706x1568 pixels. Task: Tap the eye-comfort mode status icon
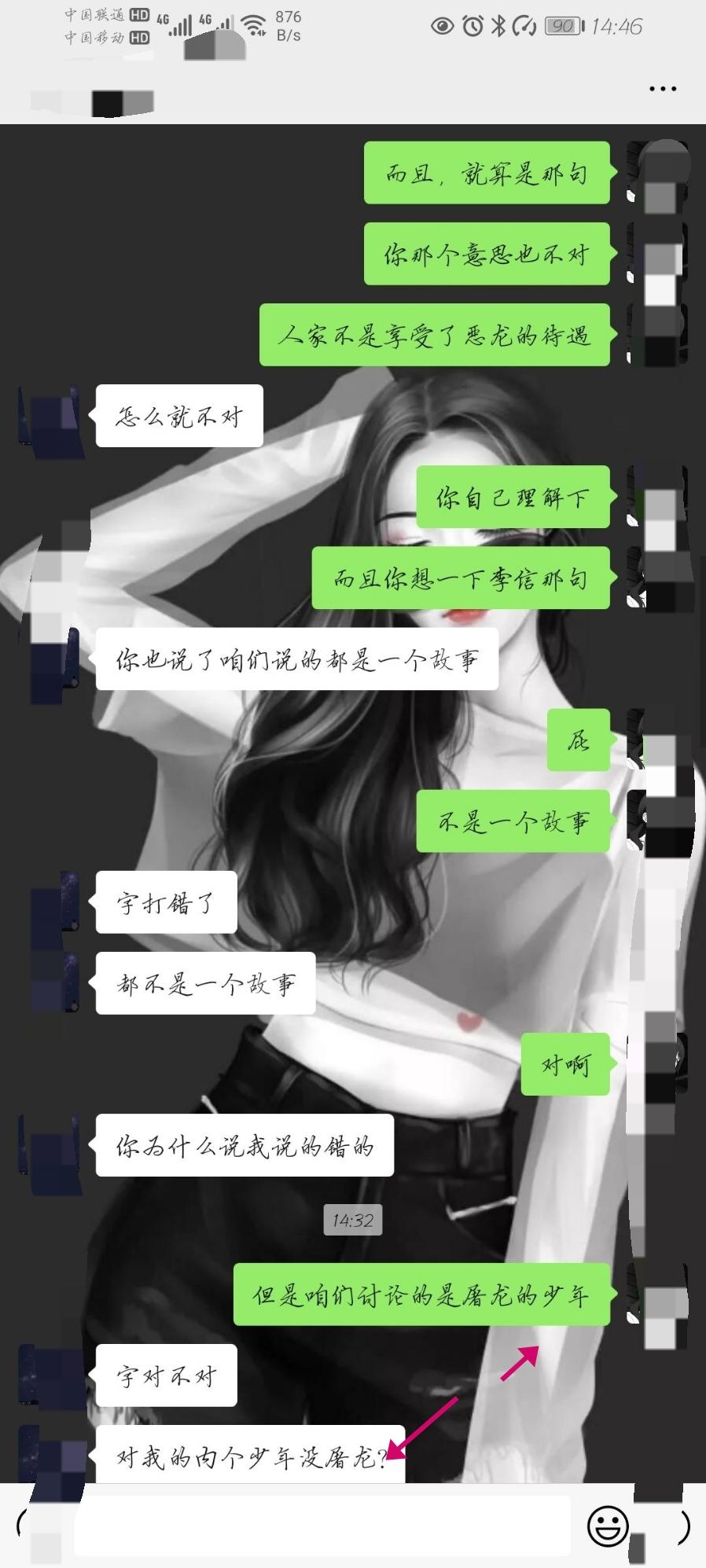pos(443,26)
